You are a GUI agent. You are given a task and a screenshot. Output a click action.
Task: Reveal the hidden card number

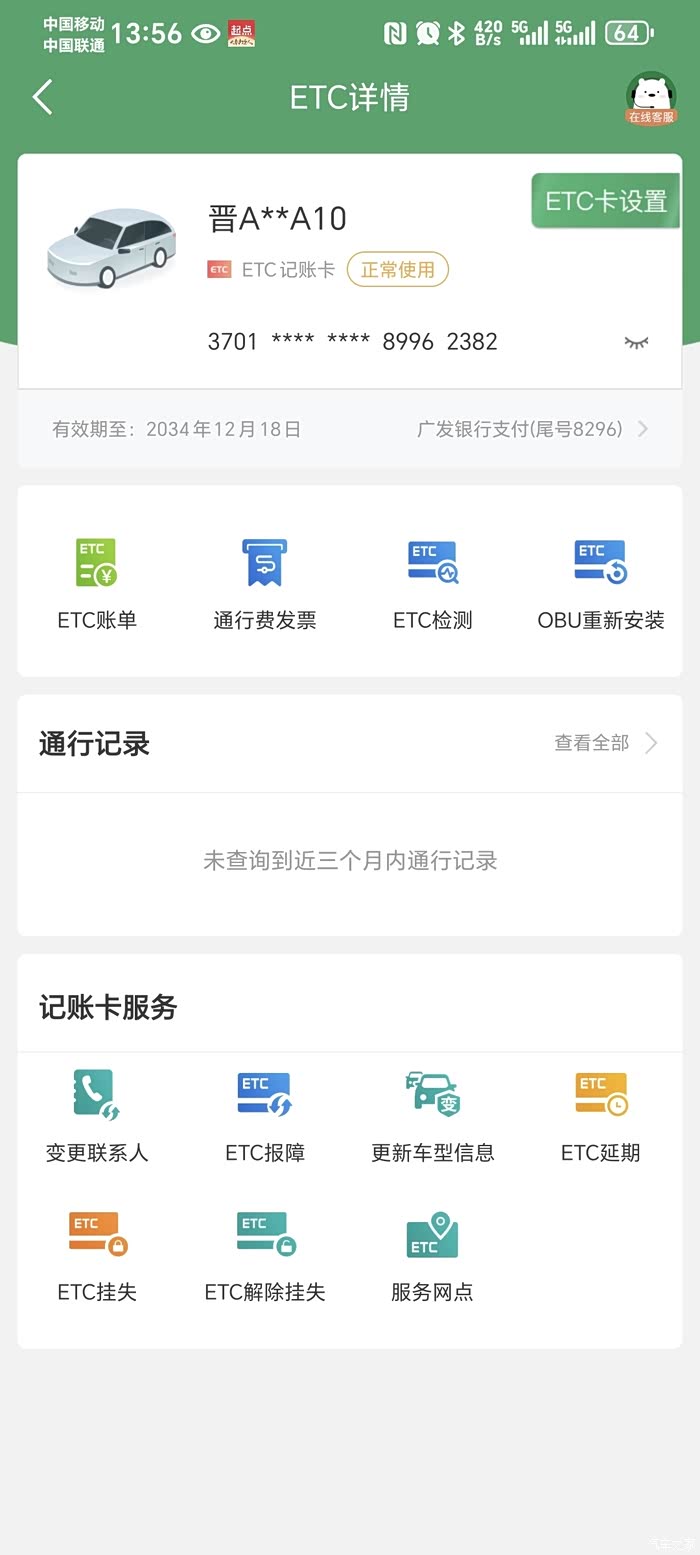(636, 342)
